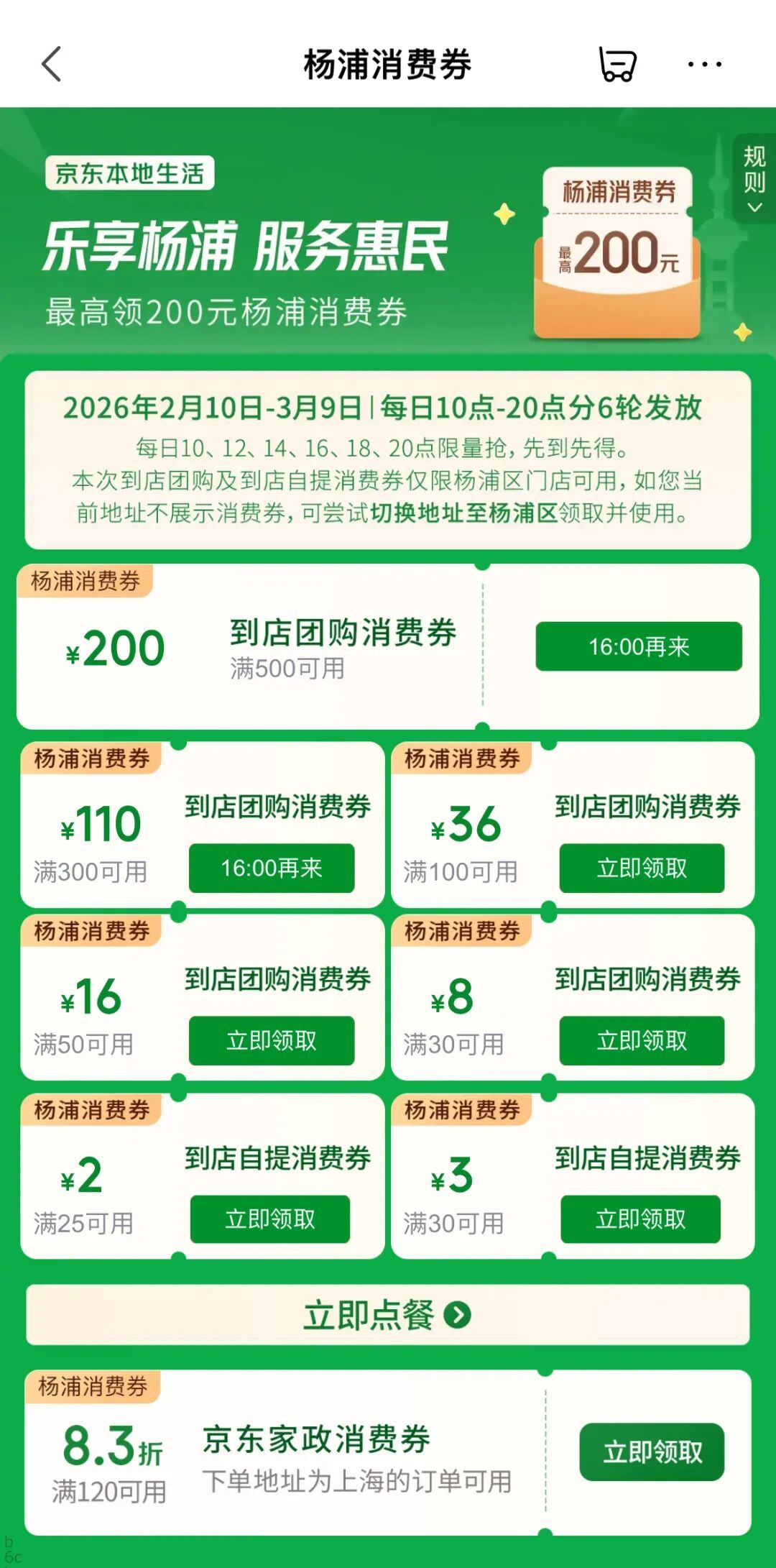Claim the ¥8 满30可用 coupon
The image size is (776, 1568).
[642, 1040]
